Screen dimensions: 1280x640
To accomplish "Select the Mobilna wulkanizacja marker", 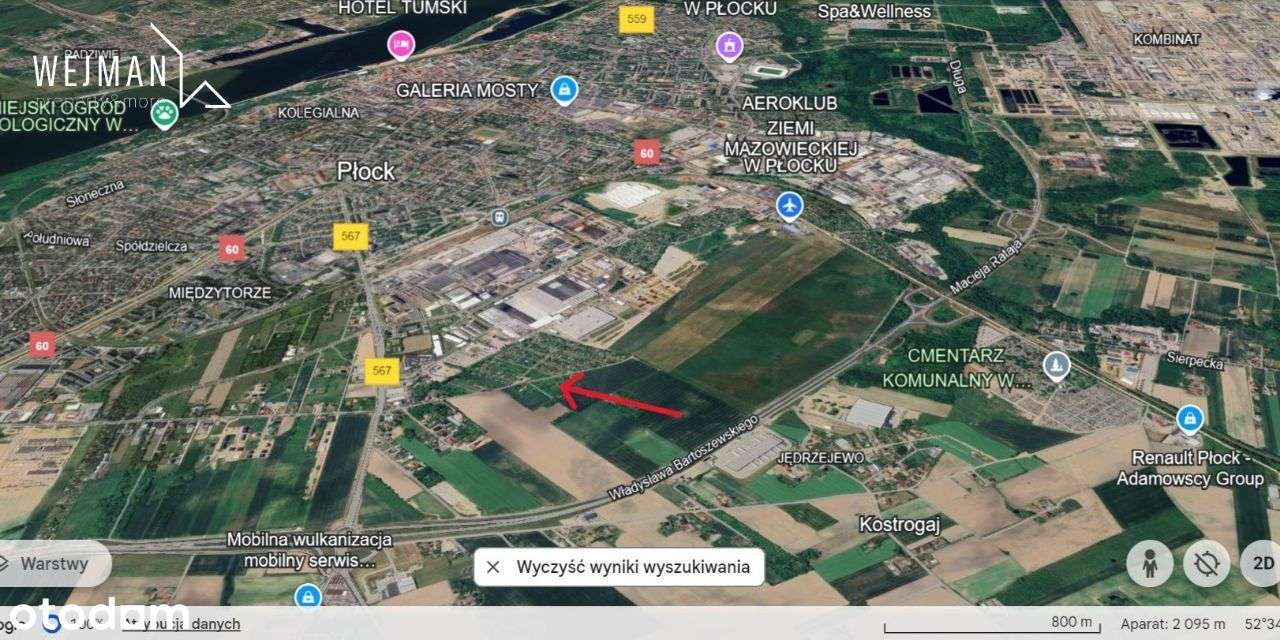I will [309, 596].
